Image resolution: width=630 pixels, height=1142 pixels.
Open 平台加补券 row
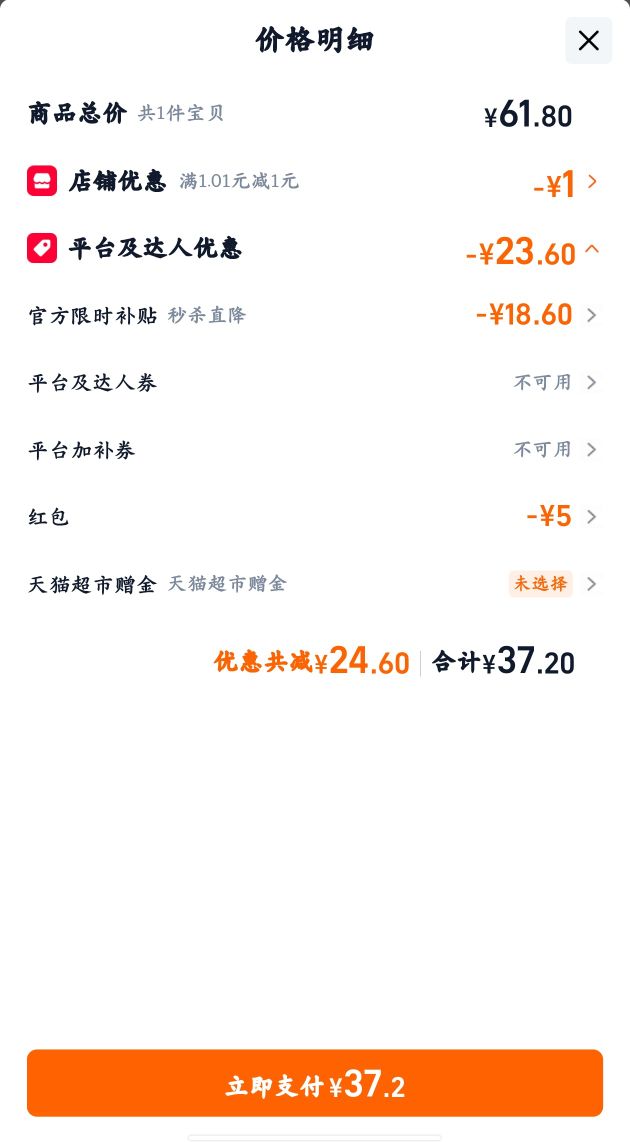click(x=315, y=450)
